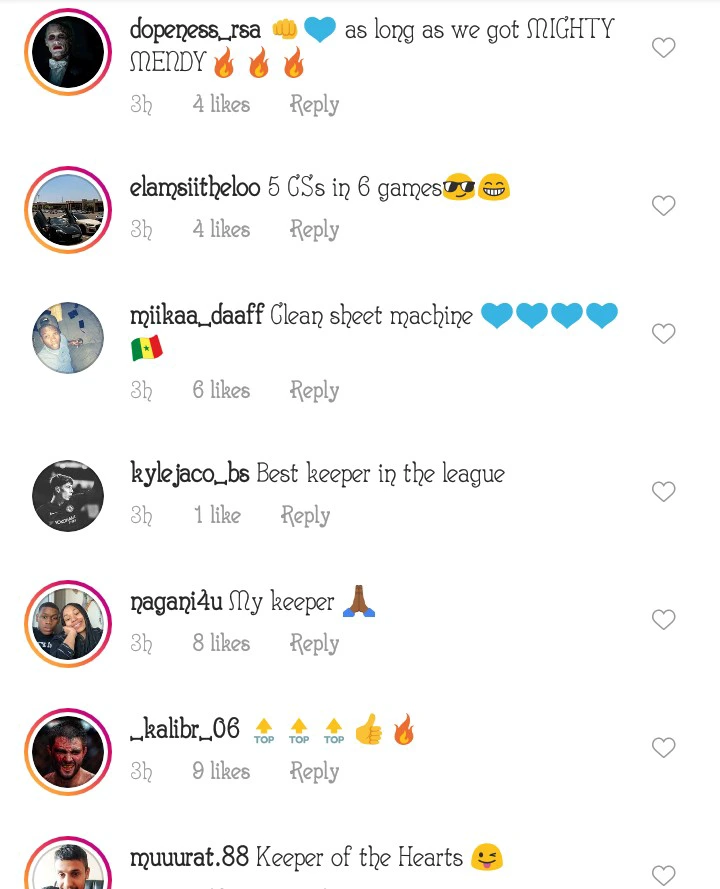Like nagani4u's My keeper comment
720x889 pixels.
pyautogui.click(x=664, y=620)
